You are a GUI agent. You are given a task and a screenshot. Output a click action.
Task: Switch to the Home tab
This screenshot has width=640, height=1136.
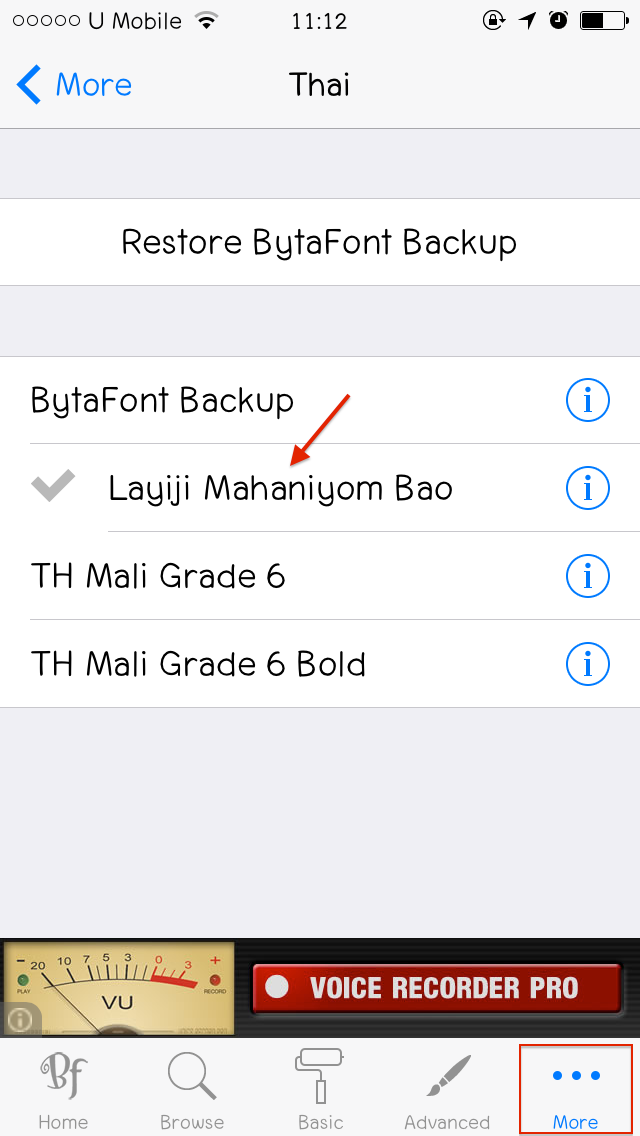(x=63, y=1088)
